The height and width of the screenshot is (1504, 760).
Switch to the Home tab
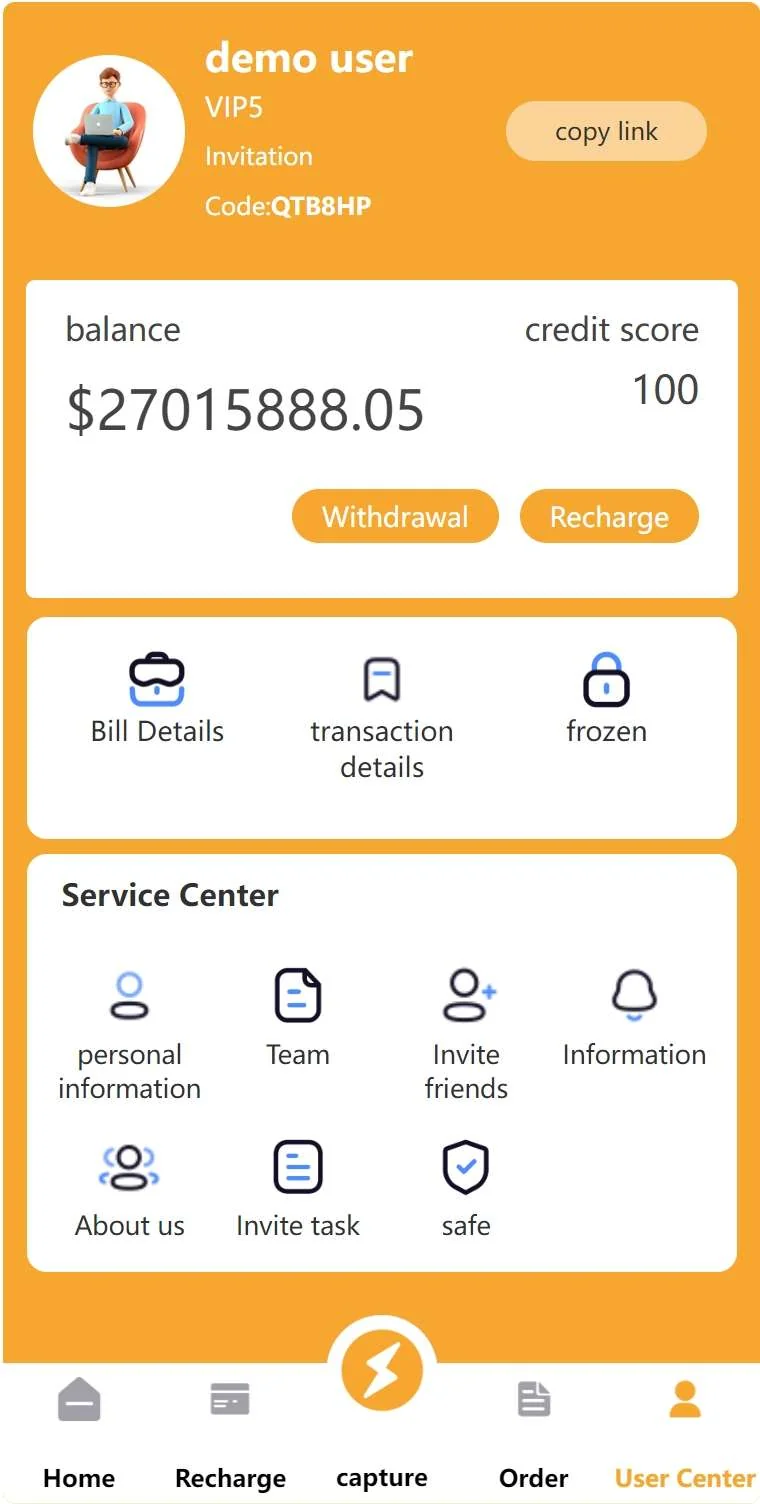point(79,1432)
